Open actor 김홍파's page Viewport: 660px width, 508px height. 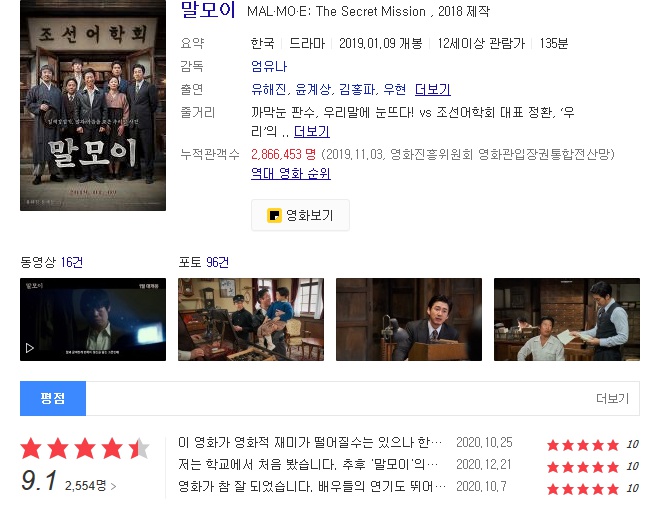click(357, 89)
